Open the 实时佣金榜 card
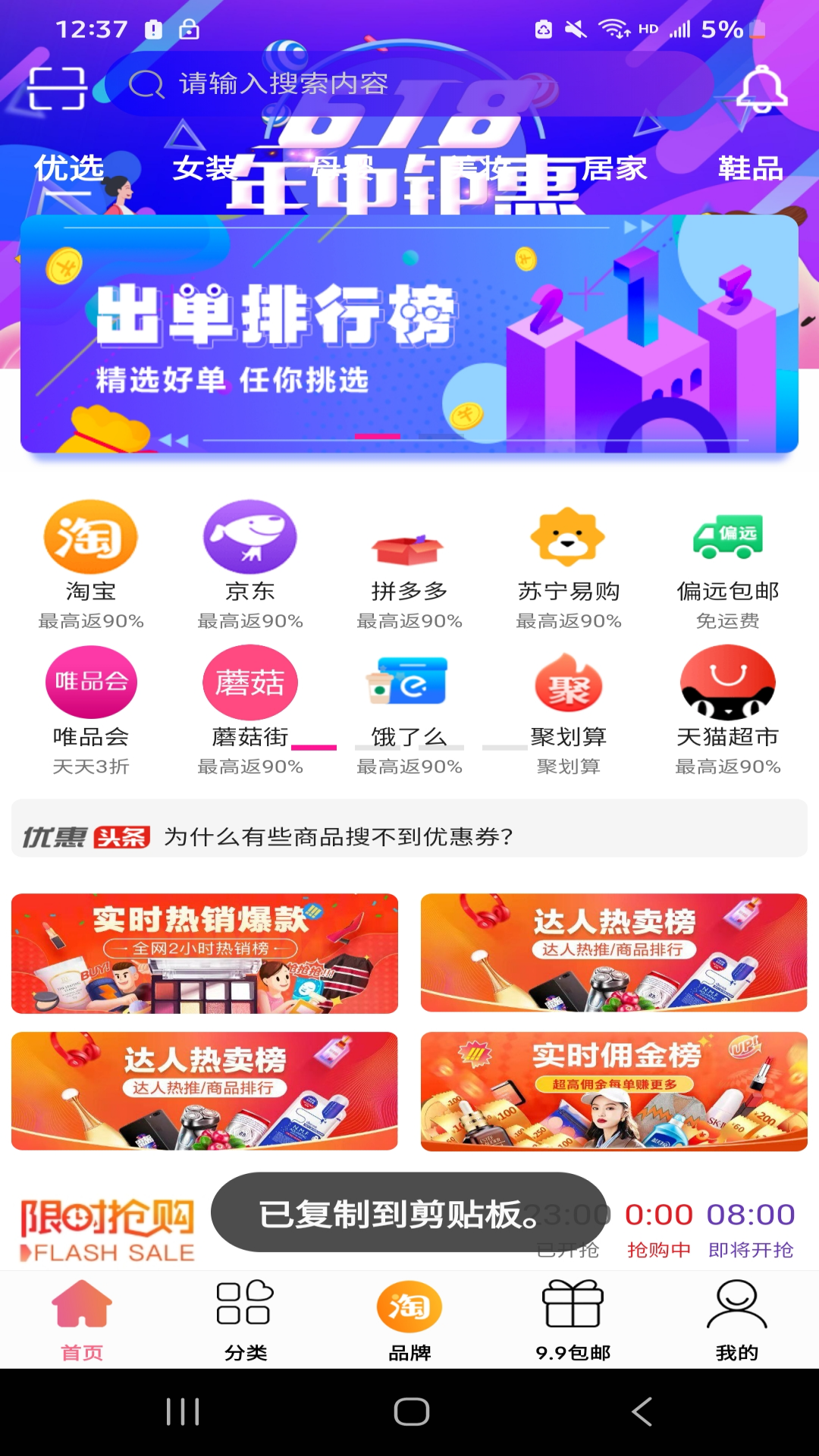The height and width of the screenshot is (1456, 819). (x=614, y=1091)
